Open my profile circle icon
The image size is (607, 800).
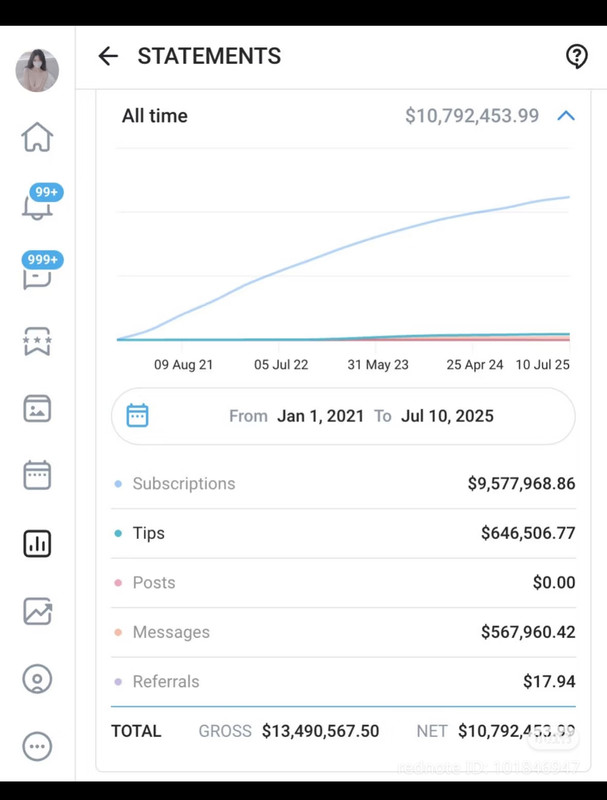tap(37, 679)
